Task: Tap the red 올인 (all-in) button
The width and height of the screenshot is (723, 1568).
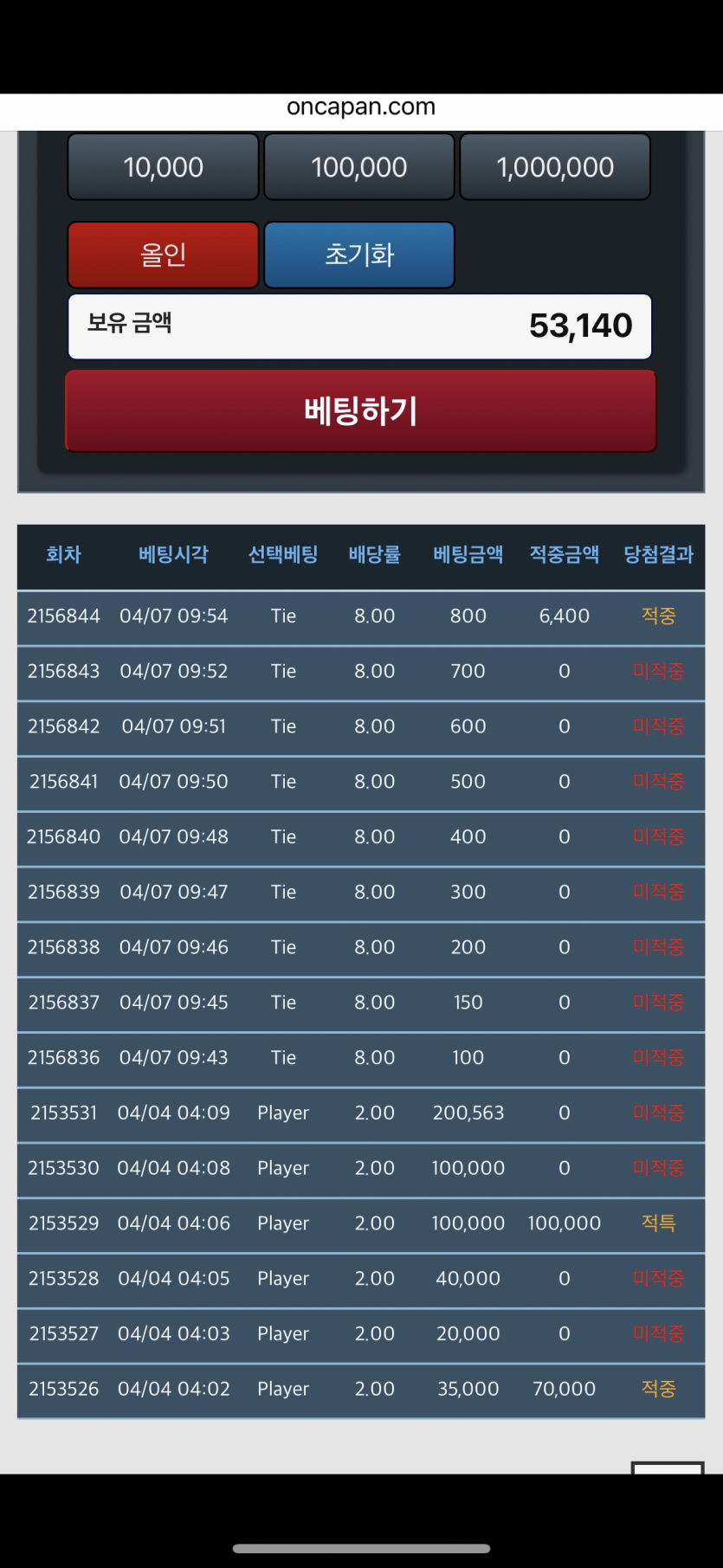Action: pos(163,255)
